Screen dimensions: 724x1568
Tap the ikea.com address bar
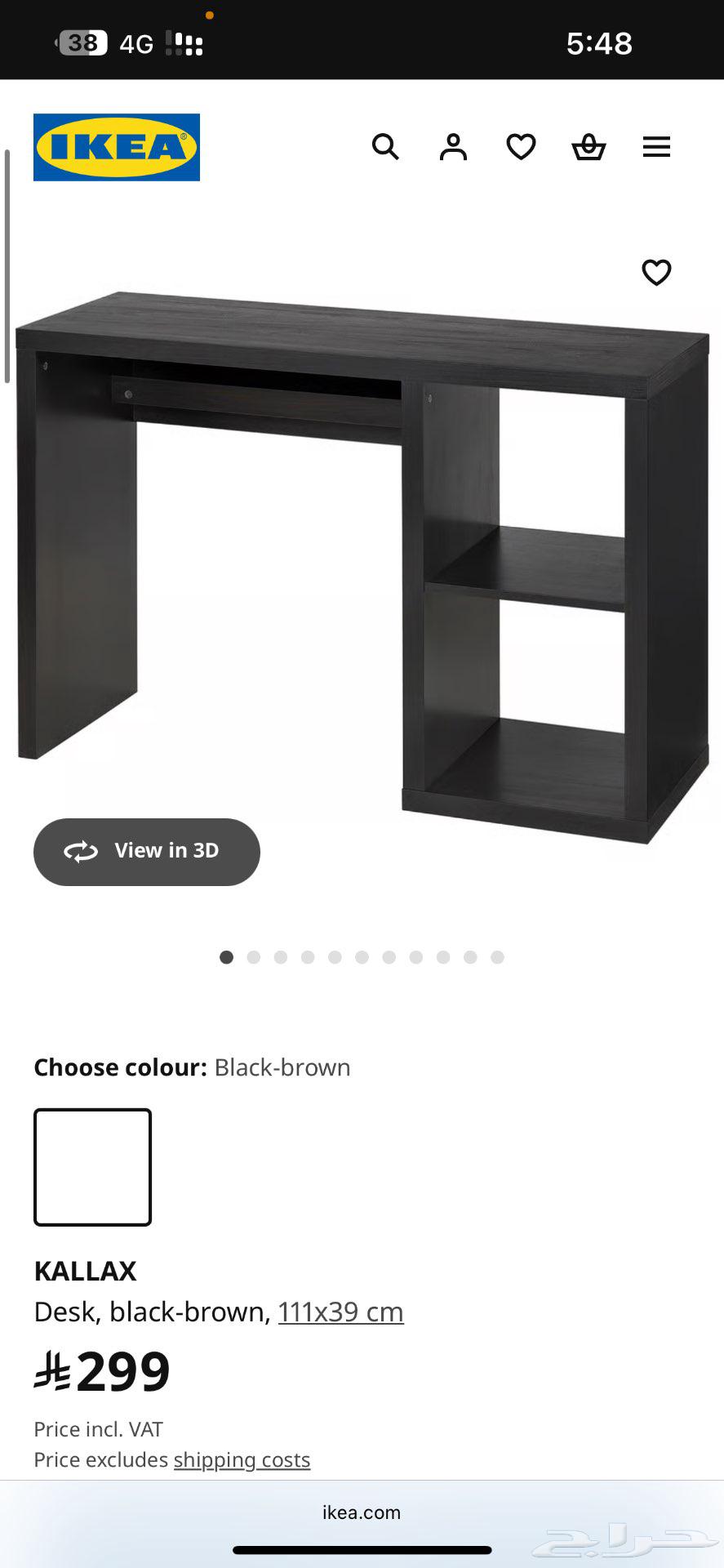(362, 1512)
